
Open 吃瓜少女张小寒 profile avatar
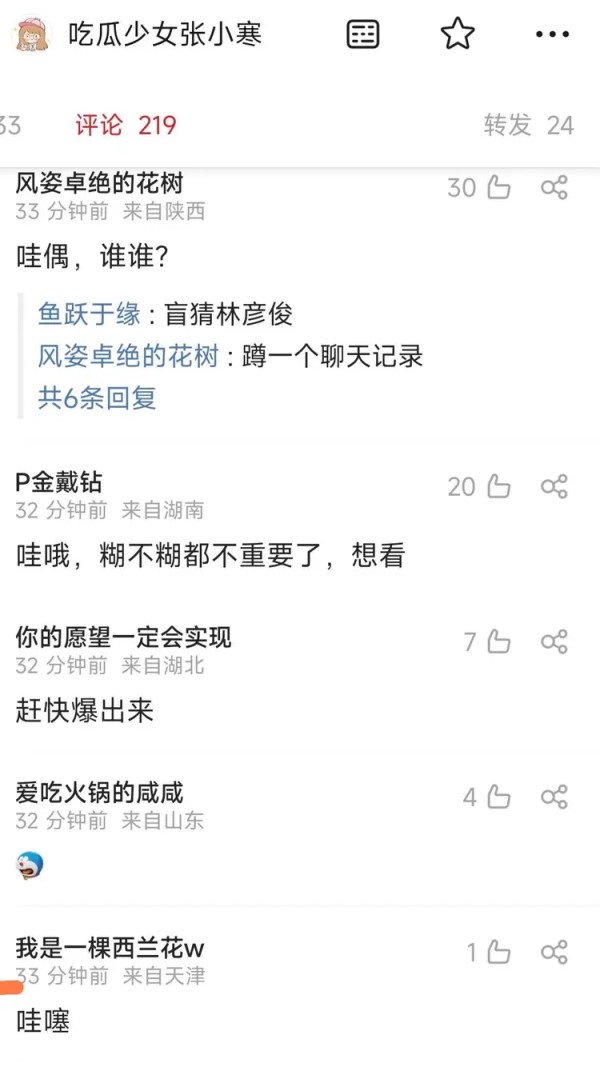[x=33, y=35]
